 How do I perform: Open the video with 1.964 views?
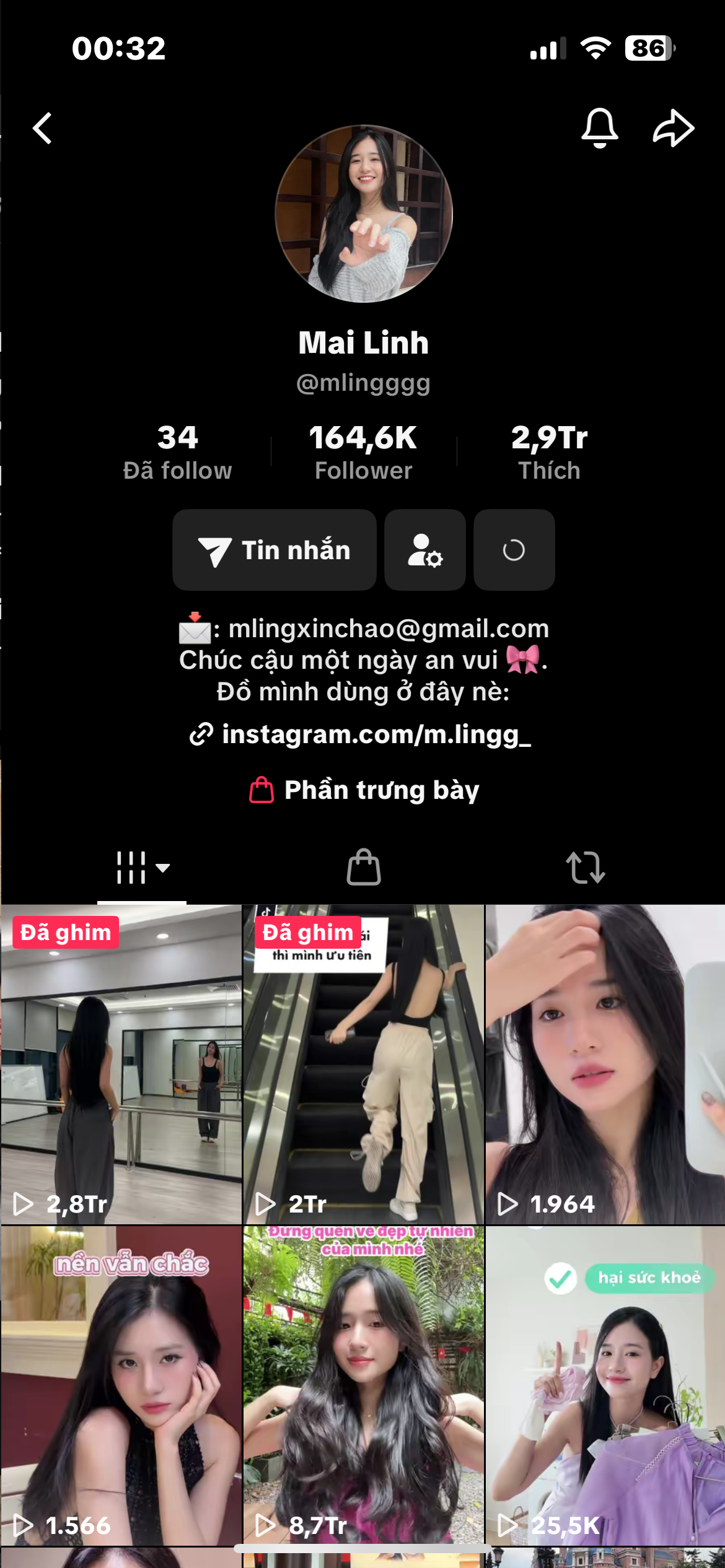pos(605,1065)
